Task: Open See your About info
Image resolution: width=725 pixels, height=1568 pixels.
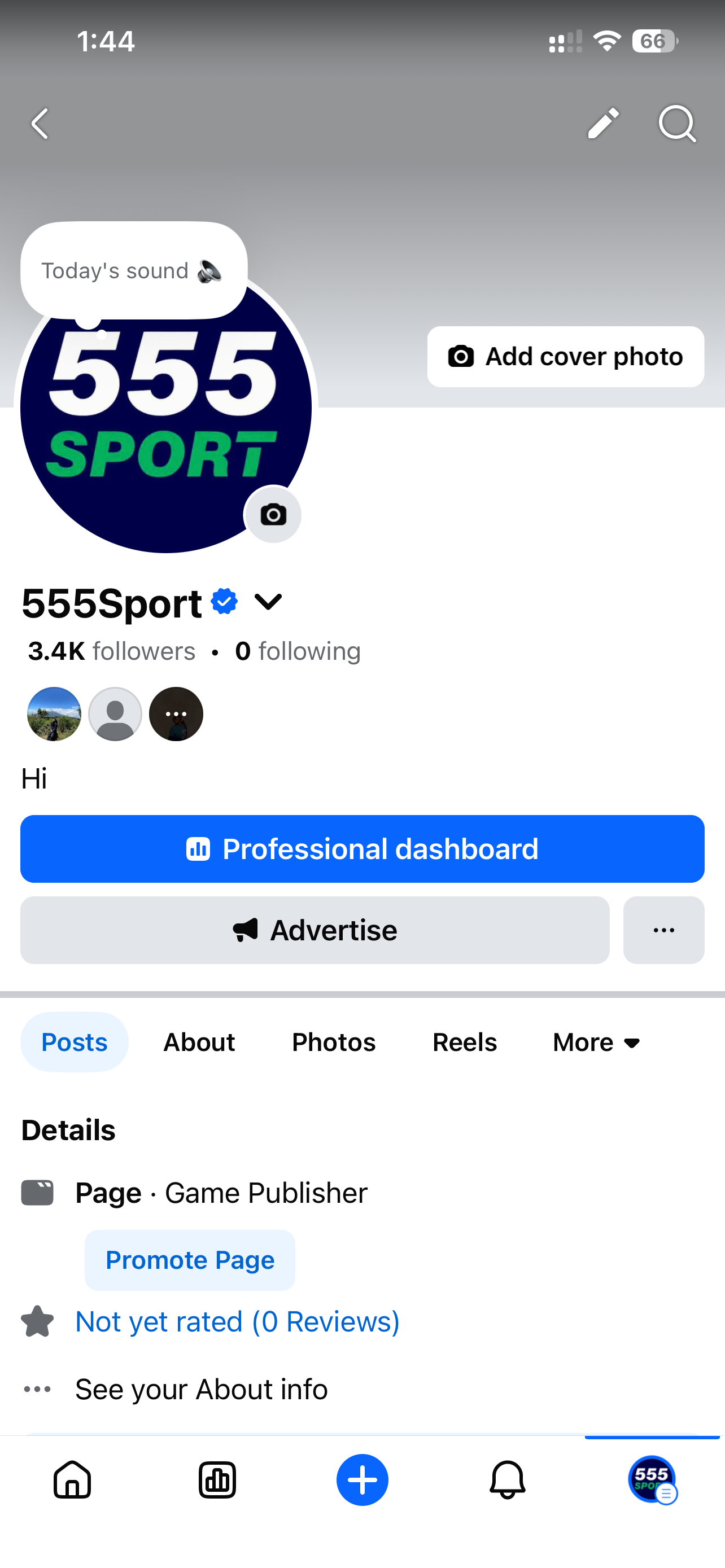Action: coord(202,1389)
